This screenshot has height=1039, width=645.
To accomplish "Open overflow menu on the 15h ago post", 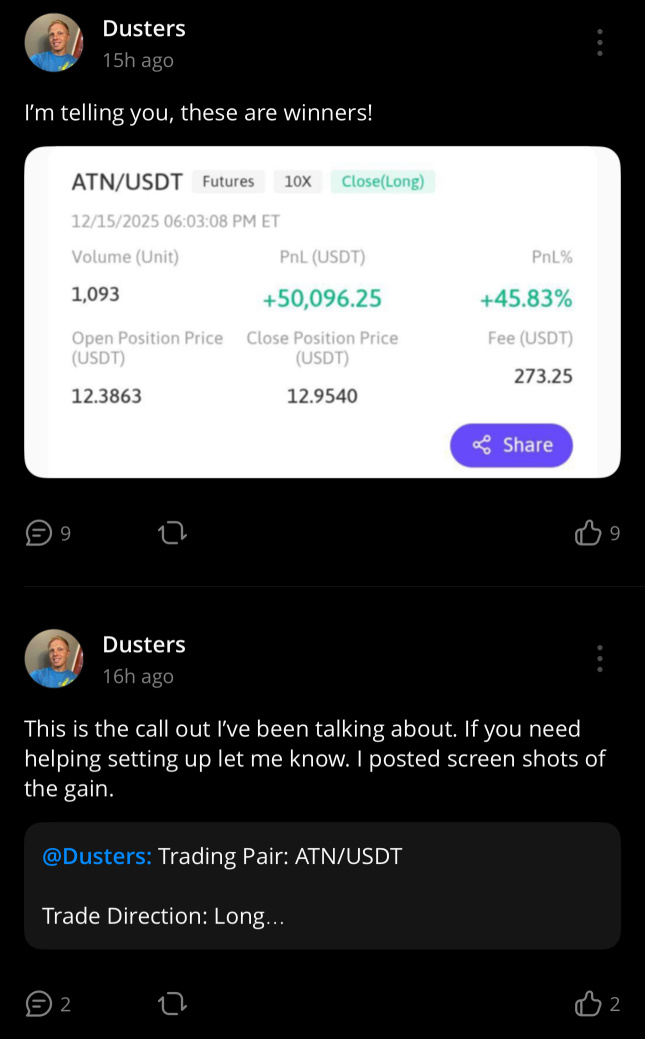I will 599,42.
